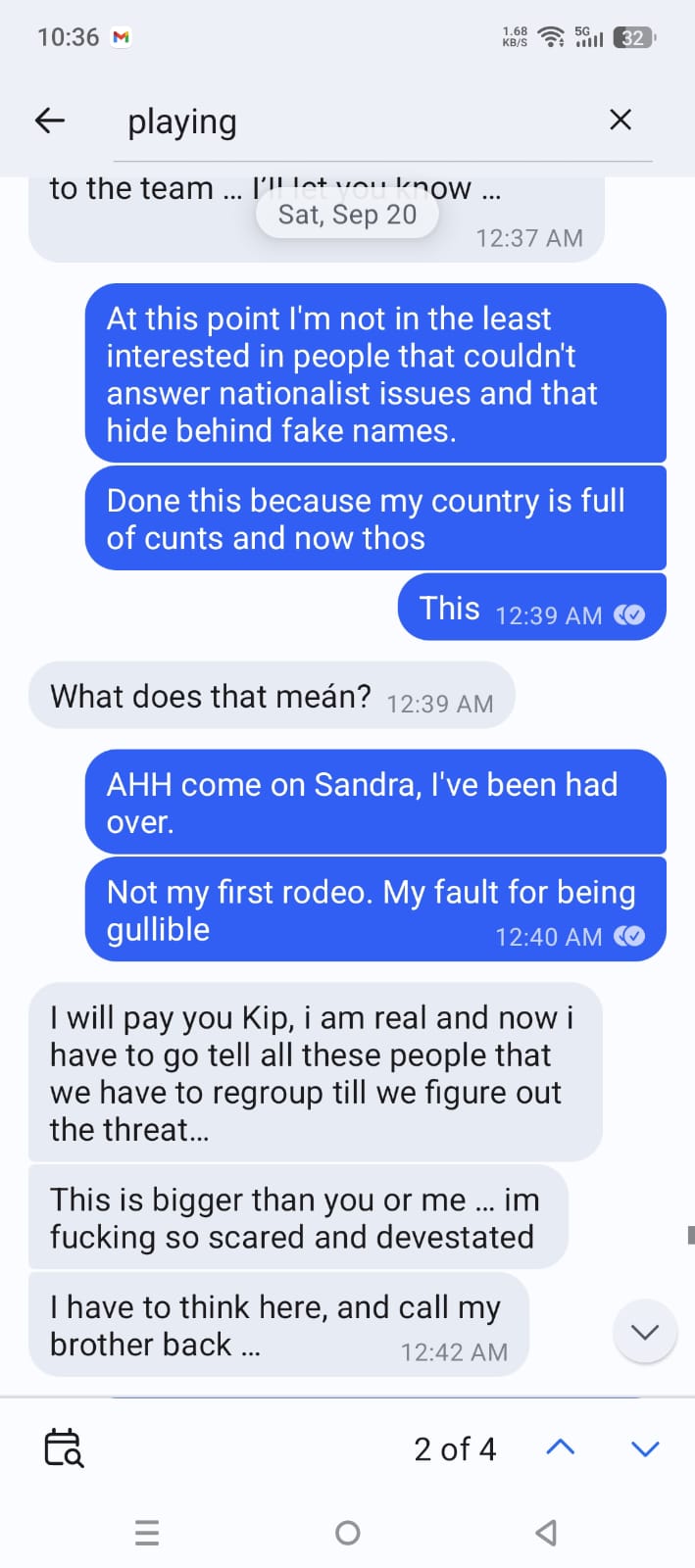Go back from chat search

49,121
